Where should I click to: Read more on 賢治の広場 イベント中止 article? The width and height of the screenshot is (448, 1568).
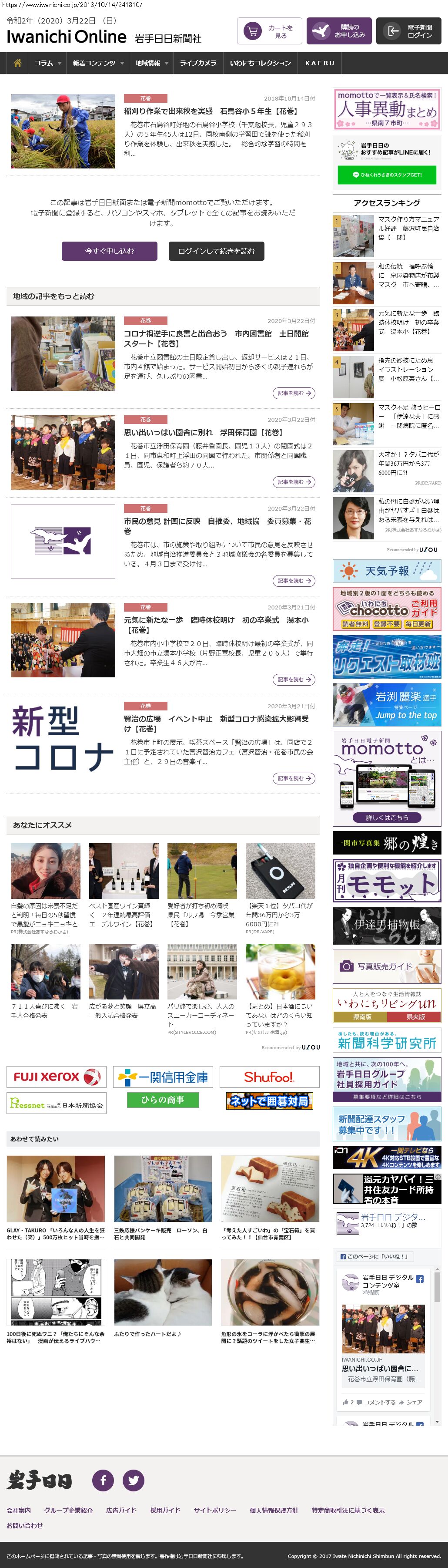[294, 778]
